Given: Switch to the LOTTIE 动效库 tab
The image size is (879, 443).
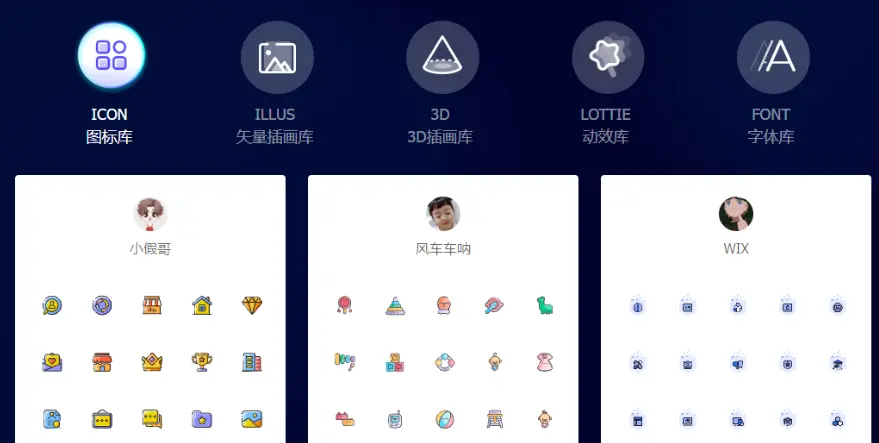Looking at the screenshot, I should coord(607,57).
